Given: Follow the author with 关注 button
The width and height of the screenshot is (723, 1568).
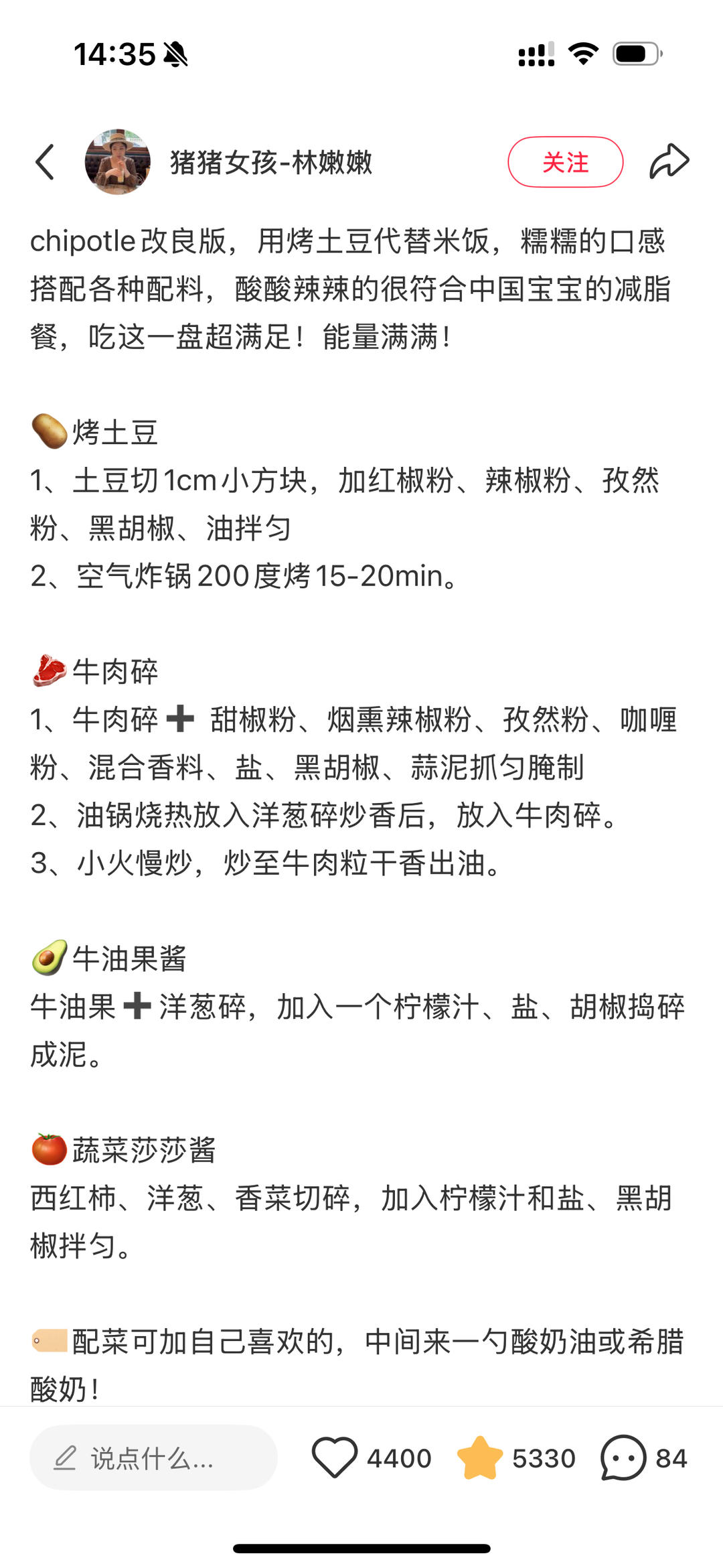Looking at the screenshot, I should pyautogui.click(x=565, y=162).
